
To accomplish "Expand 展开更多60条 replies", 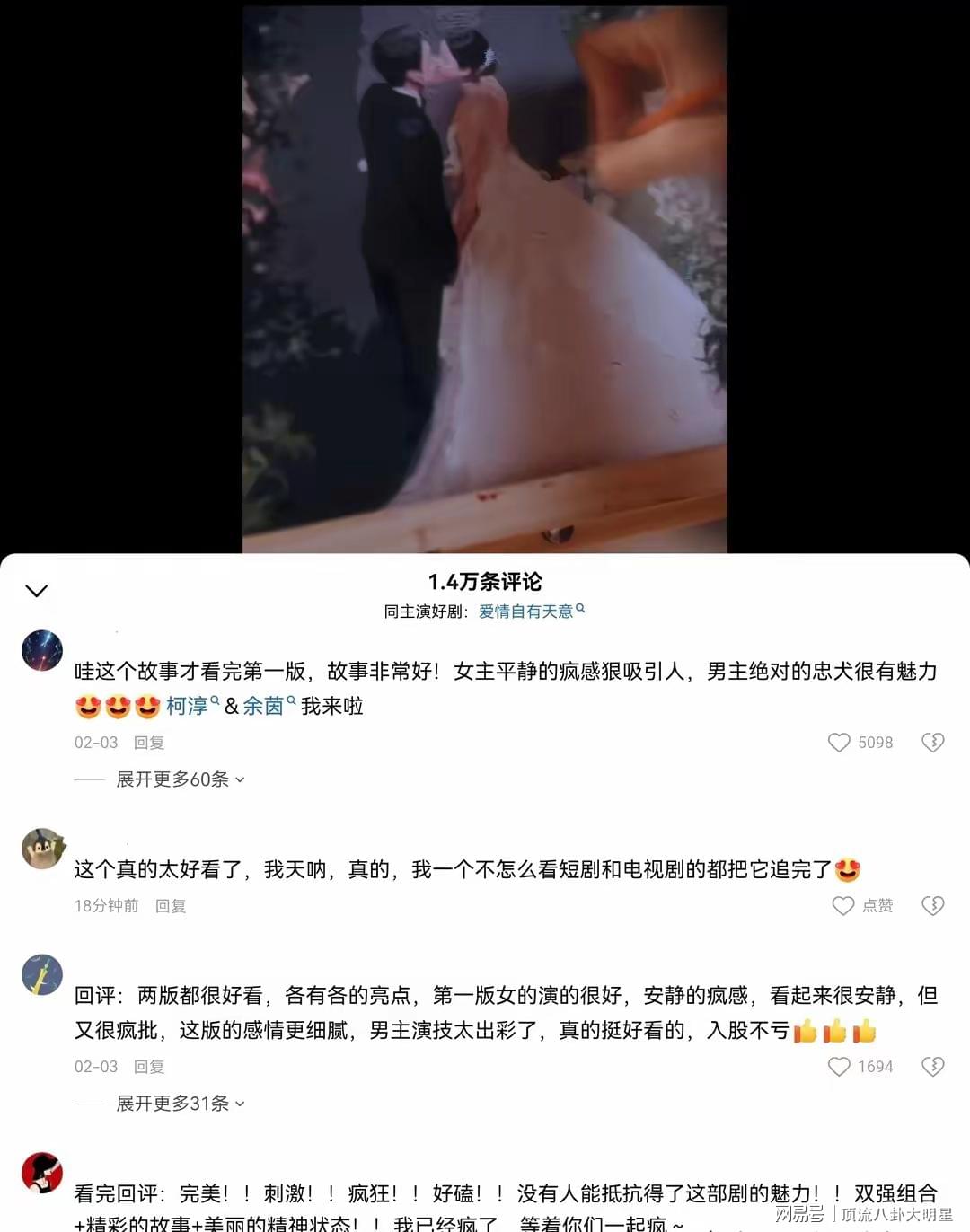I will [x=180, y=779].
